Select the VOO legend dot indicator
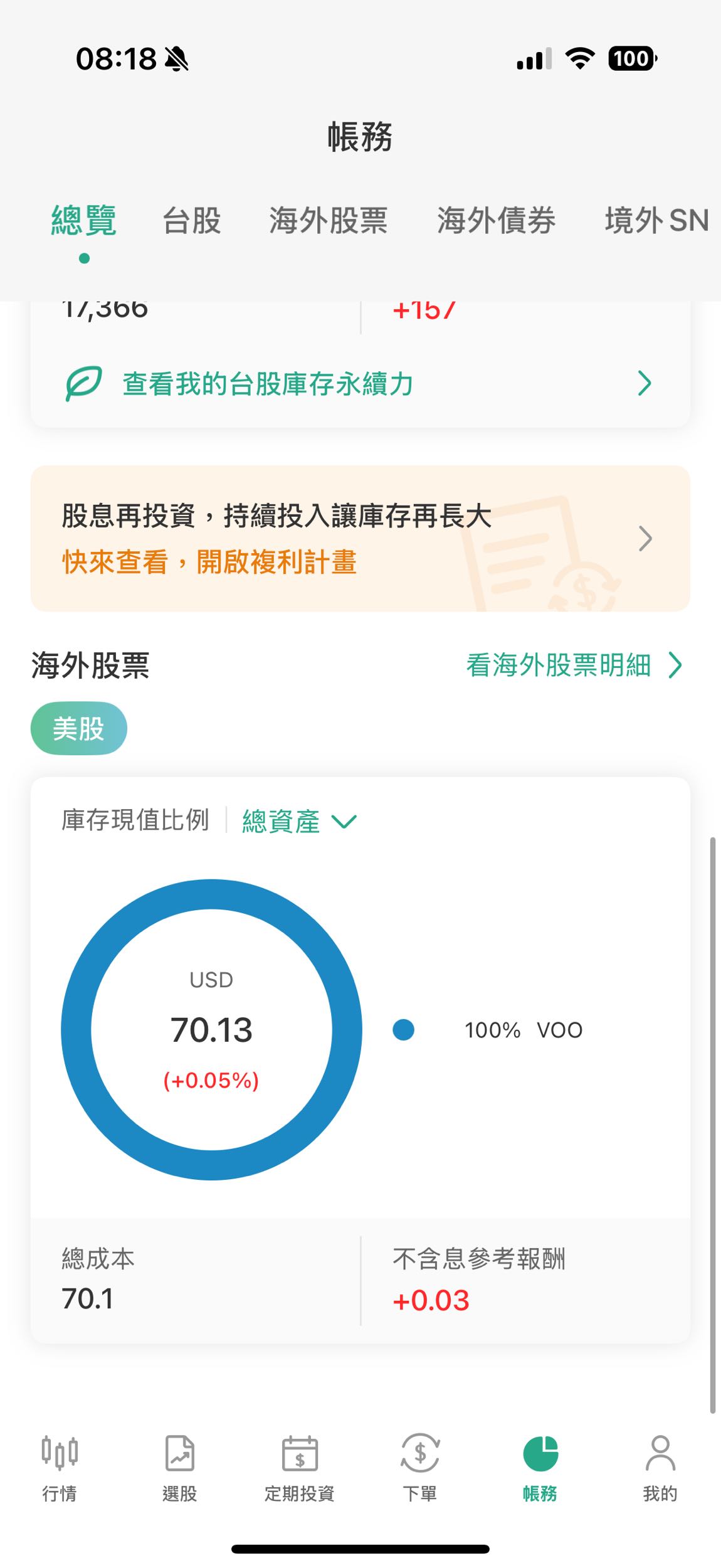Viewport: 721px width, 1568px height. pyautogui.click(x=404, y=1029)
